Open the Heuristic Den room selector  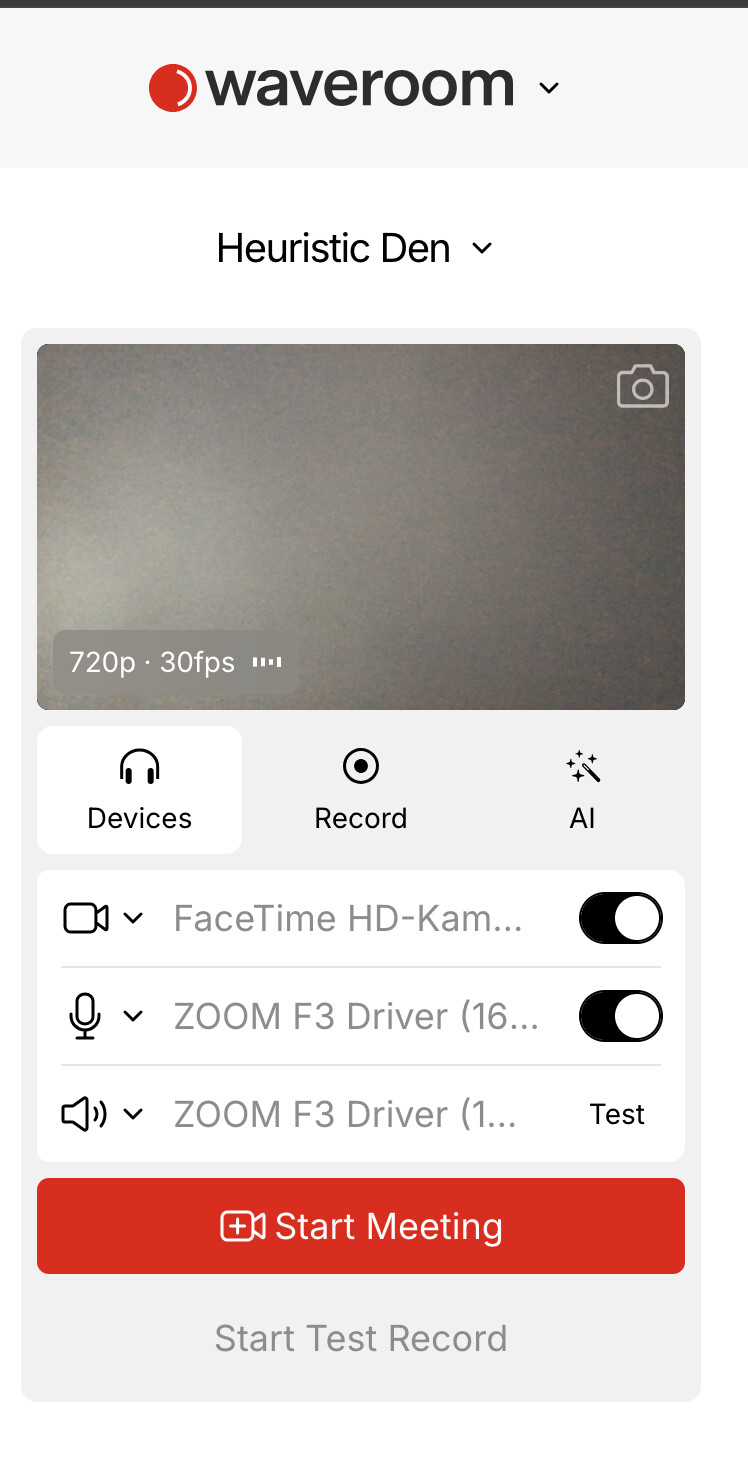pos(355,248)
